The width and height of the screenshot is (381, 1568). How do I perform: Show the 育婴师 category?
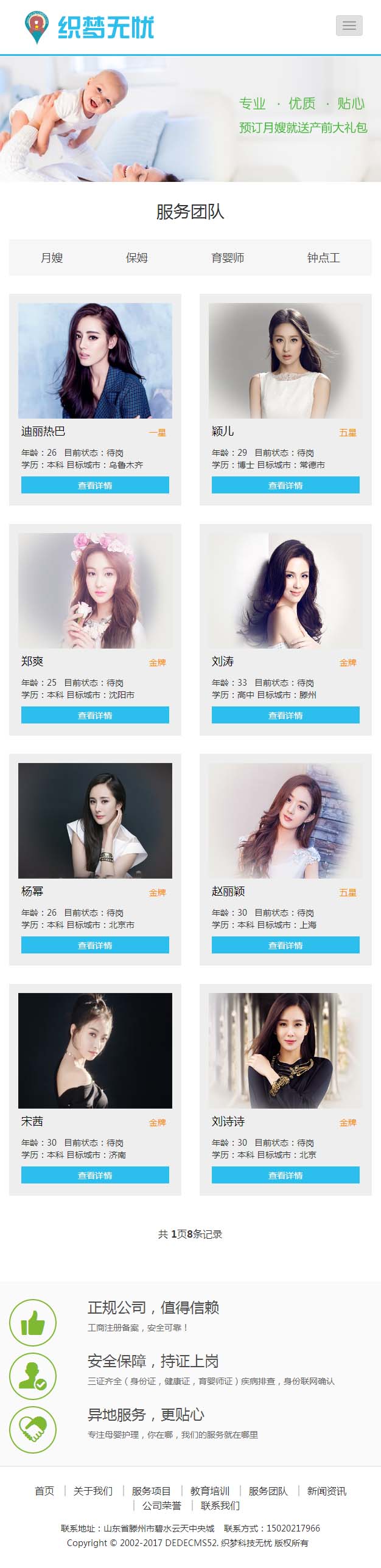click(228, 257)
